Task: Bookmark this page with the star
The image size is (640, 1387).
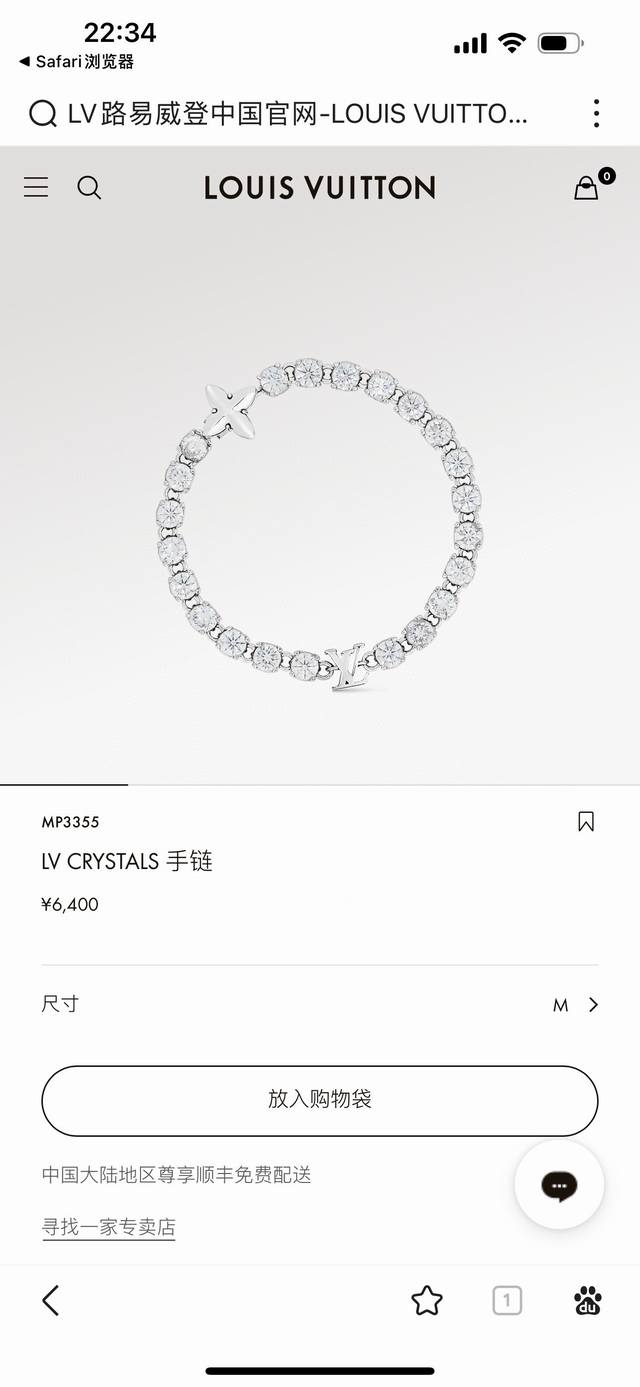Action: point(427,1300)
